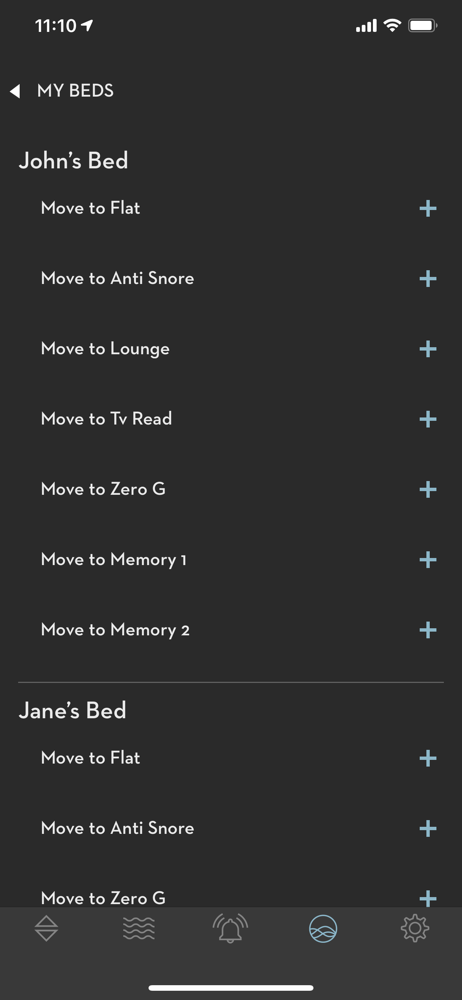The image size is (462, 1000).
Task: Open the massage waves tab
Action: (x=138, y=929)
